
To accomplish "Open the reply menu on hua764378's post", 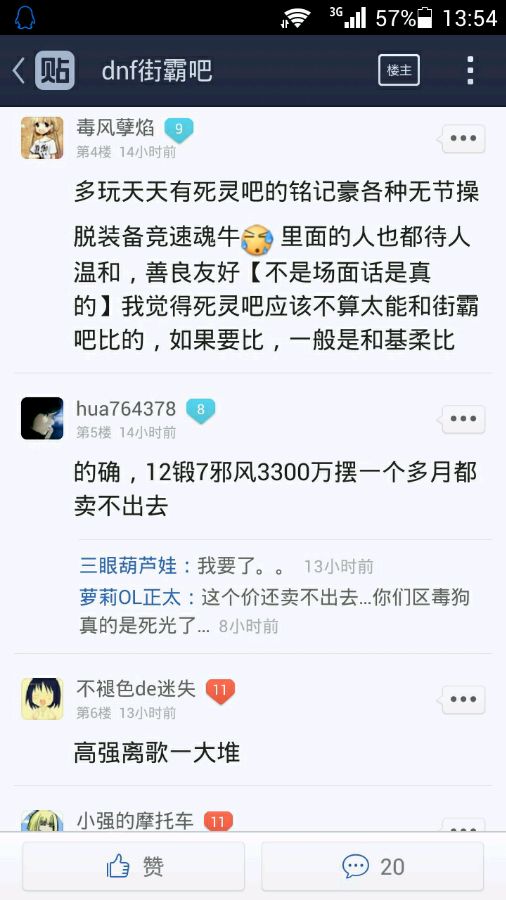I will [x=464, y=419].
